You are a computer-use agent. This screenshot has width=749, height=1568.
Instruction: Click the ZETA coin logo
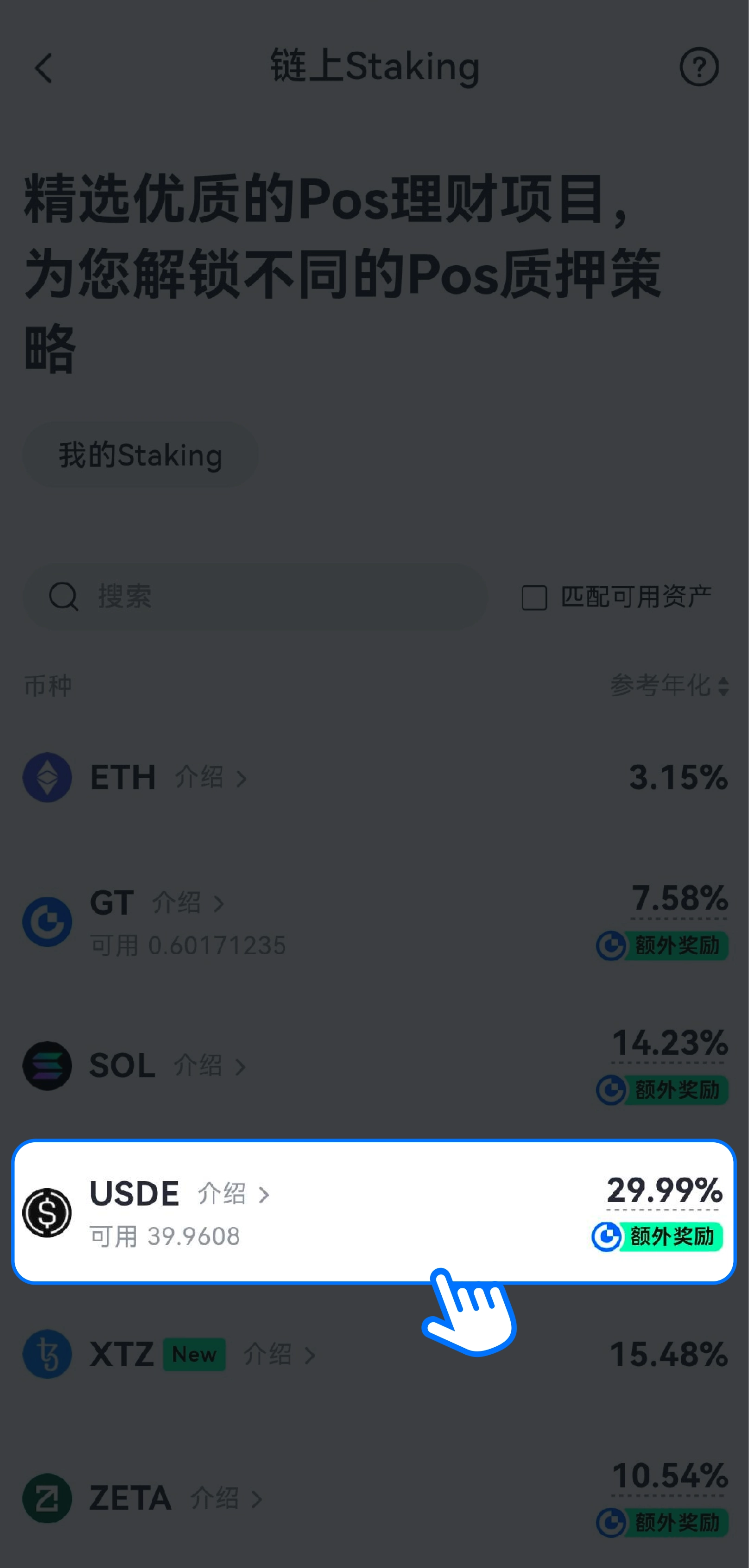click(47, 1498)
